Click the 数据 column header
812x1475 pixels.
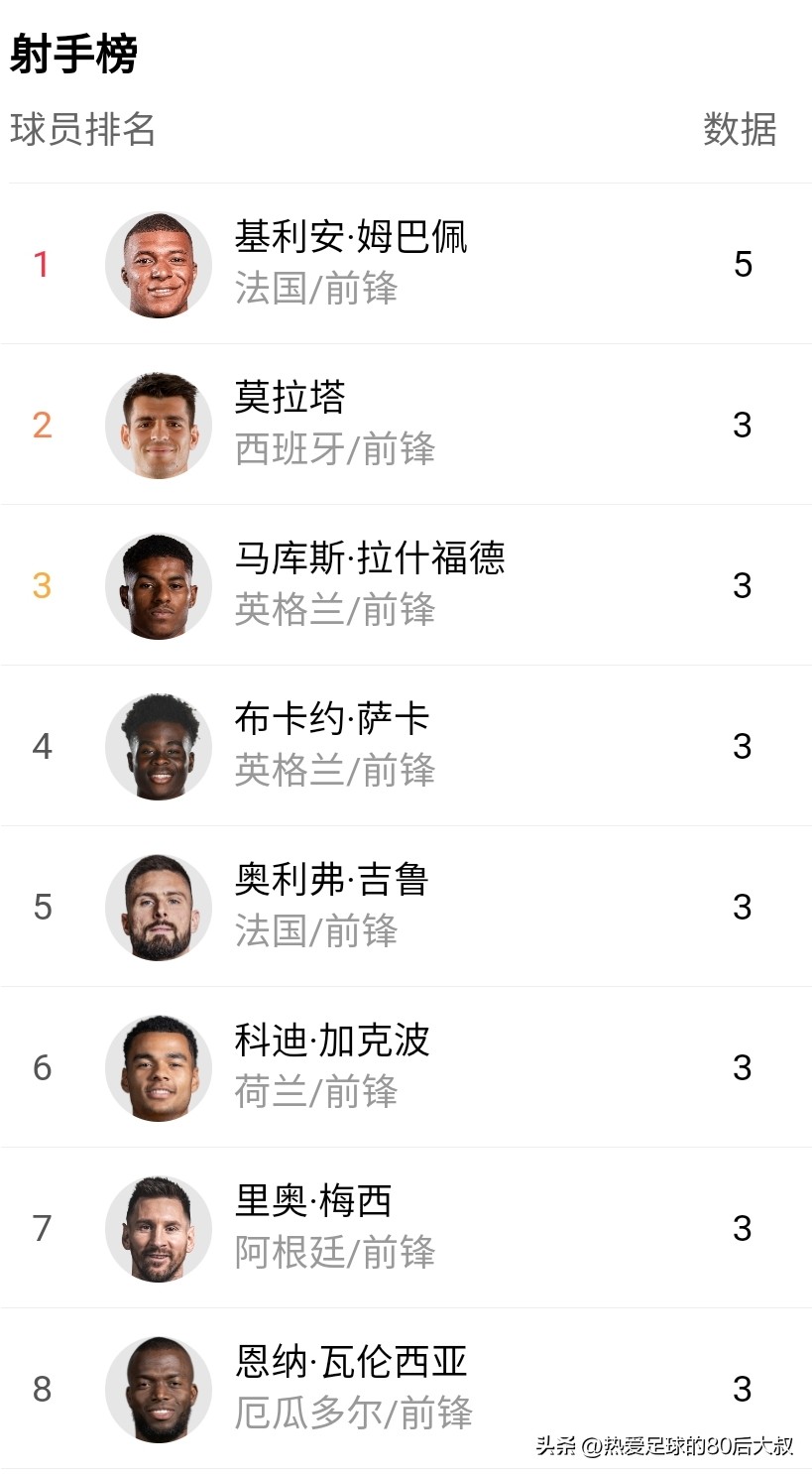tap(740, 129)
